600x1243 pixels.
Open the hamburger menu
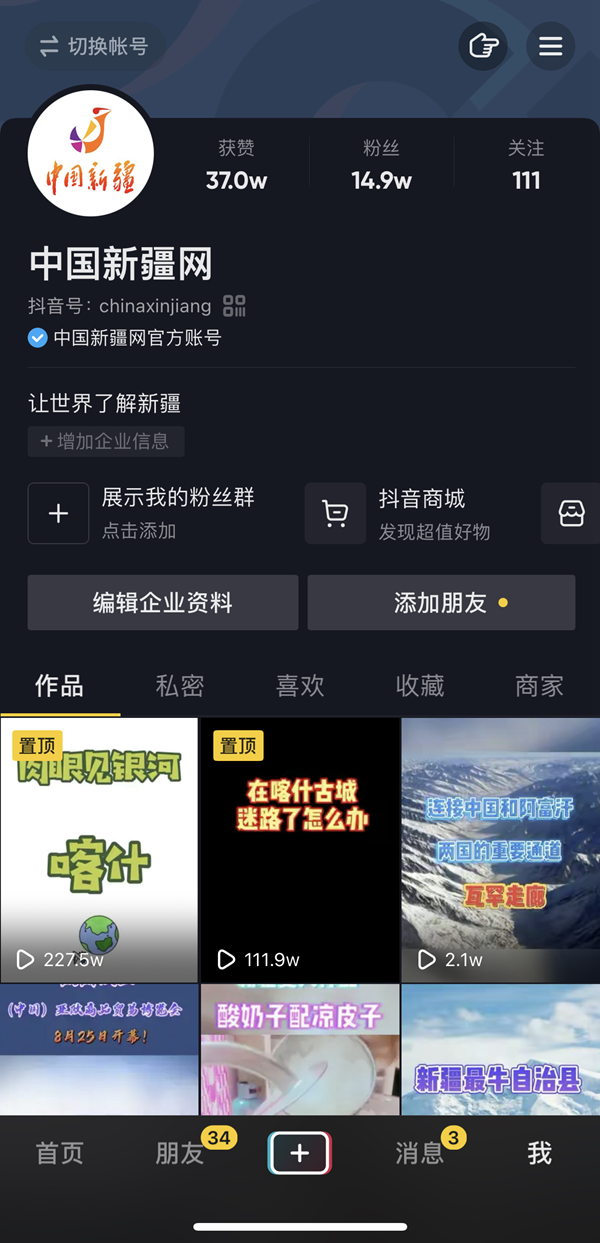[550, 46]
